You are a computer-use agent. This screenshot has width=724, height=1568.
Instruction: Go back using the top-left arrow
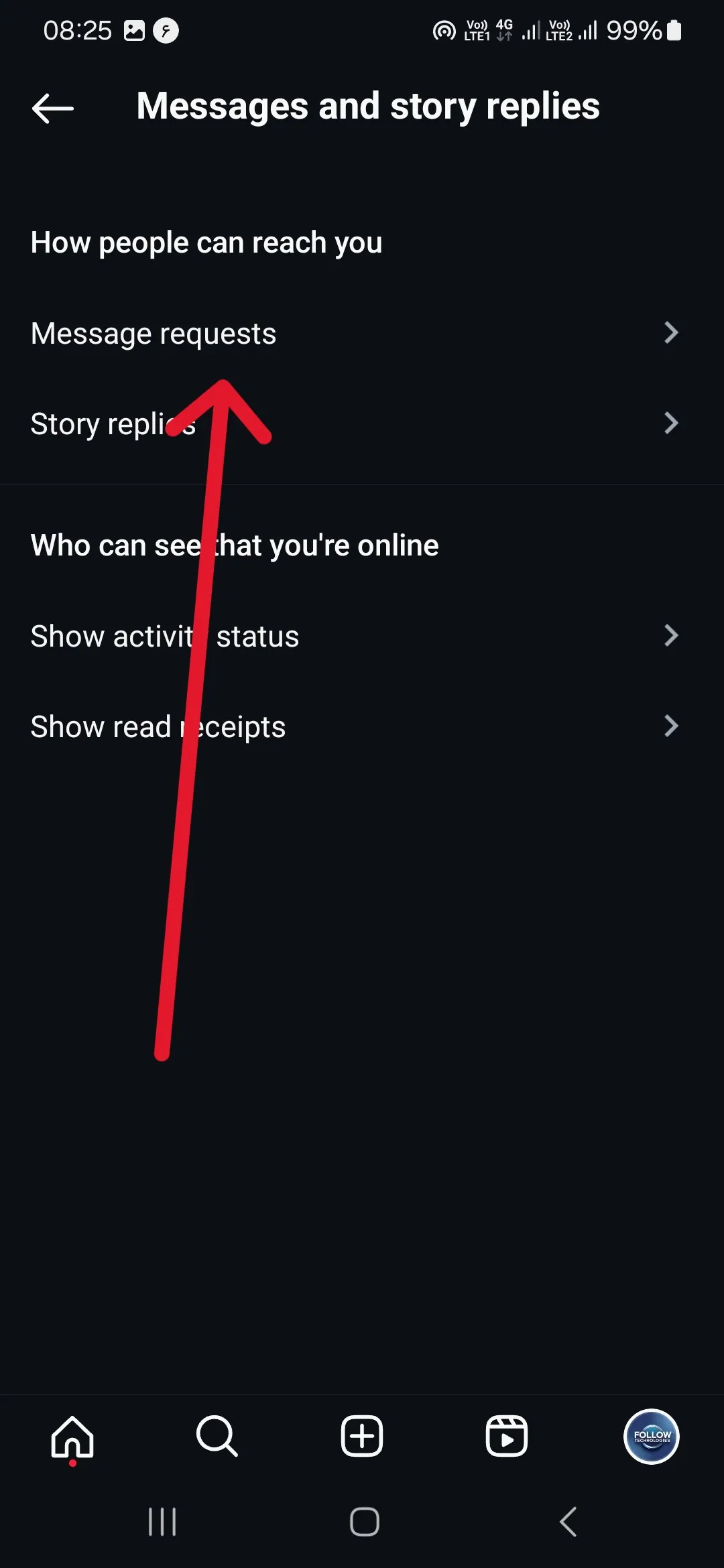pyautogui.click(x=52, y=108)
